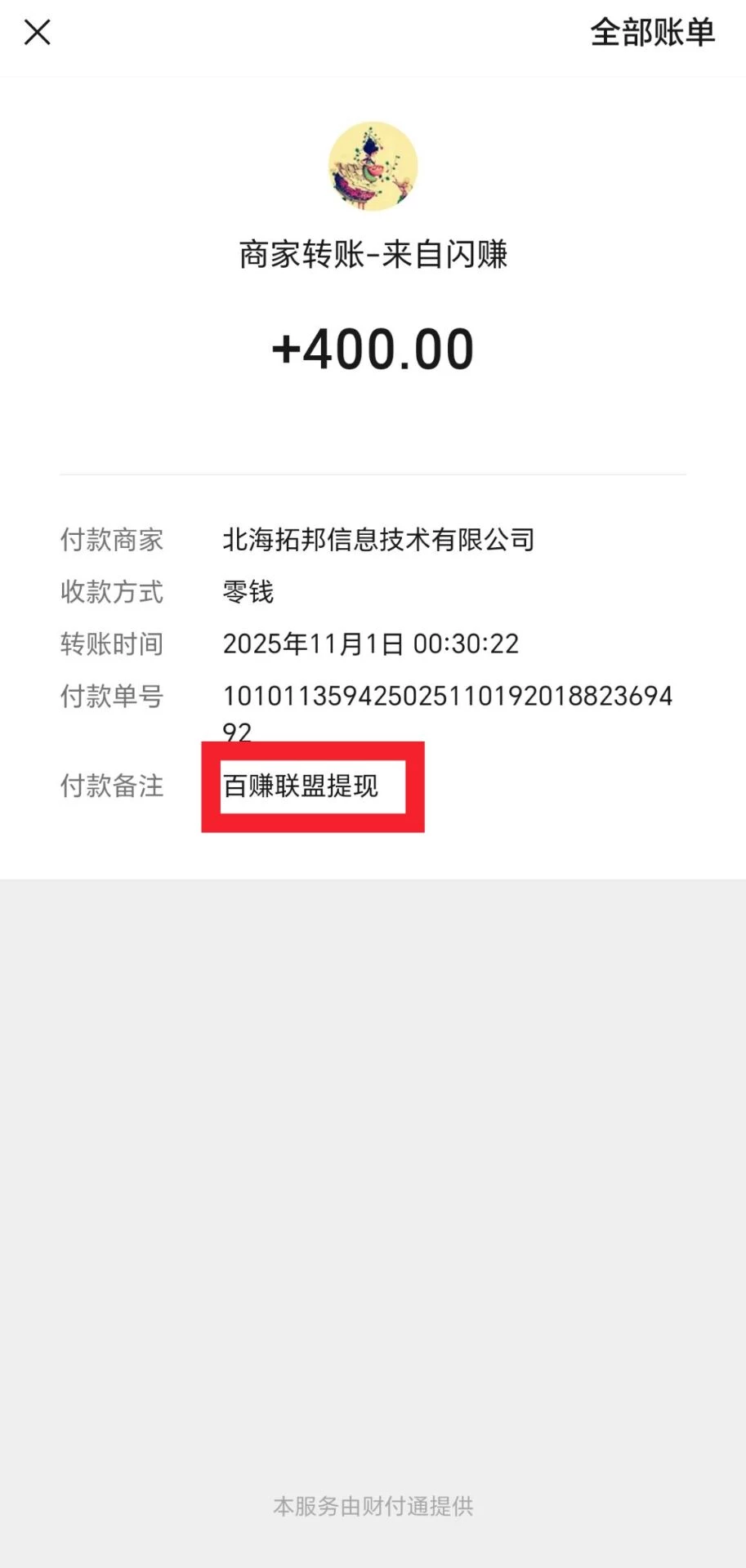Open 全部账单 all bills

(652, 33)
